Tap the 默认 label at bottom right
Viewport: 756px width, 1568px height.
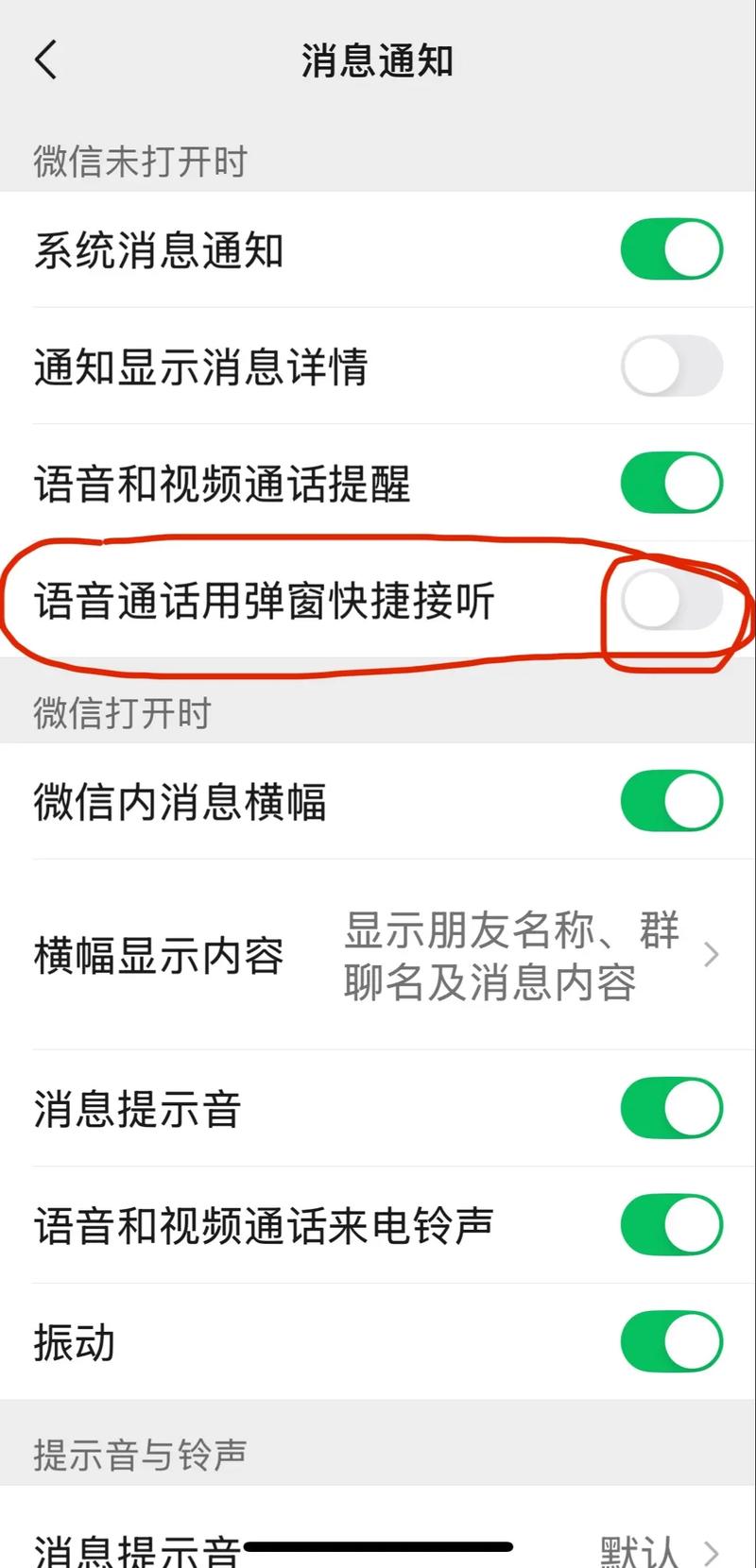[638, 1547]
